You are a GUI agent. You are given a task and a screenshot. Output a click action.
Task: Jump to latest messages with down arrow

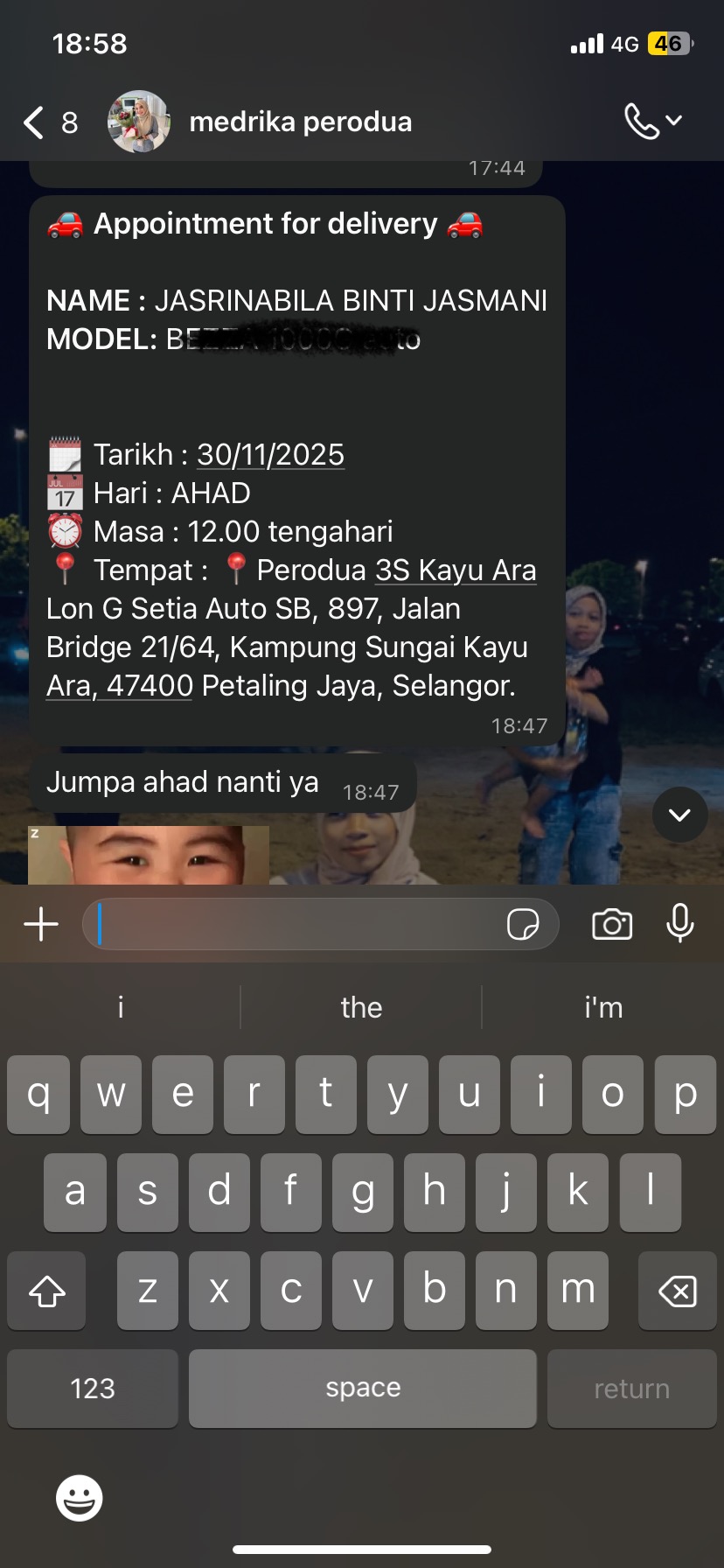[x=679, y=815]
